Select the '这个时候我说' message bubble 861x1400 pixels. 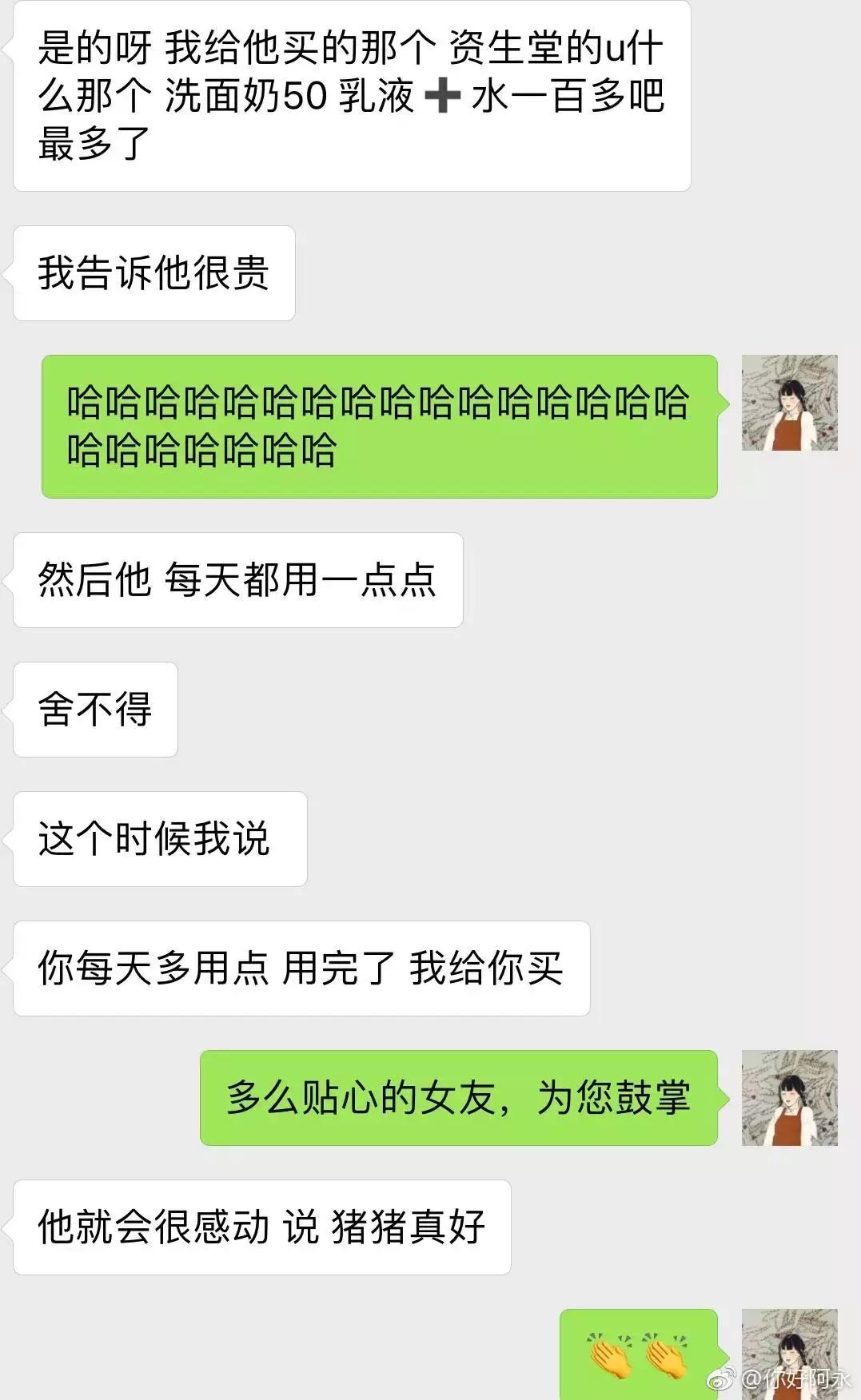157,837
